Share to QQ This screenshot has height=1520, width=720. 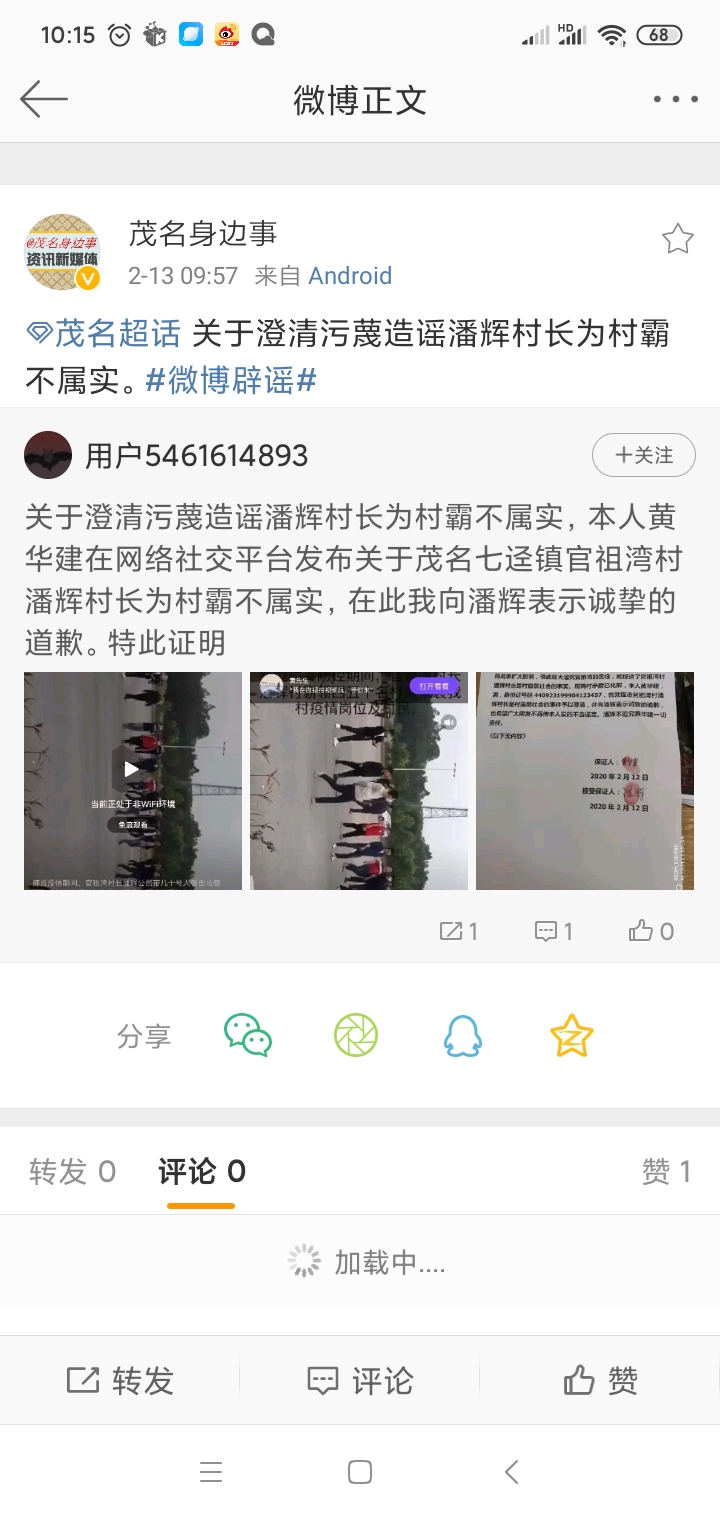pyautogui.click(x=463, y=1036)
